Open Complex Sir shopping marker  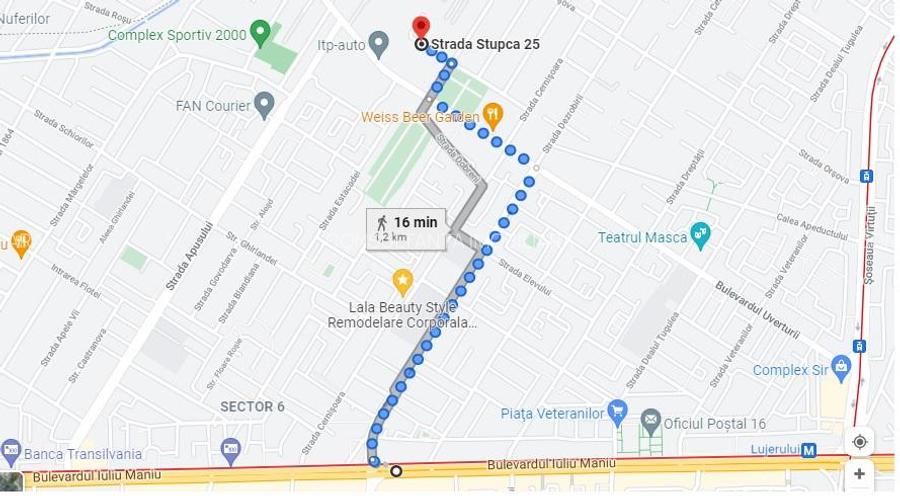pyautogui.click(x=841, y=368)
